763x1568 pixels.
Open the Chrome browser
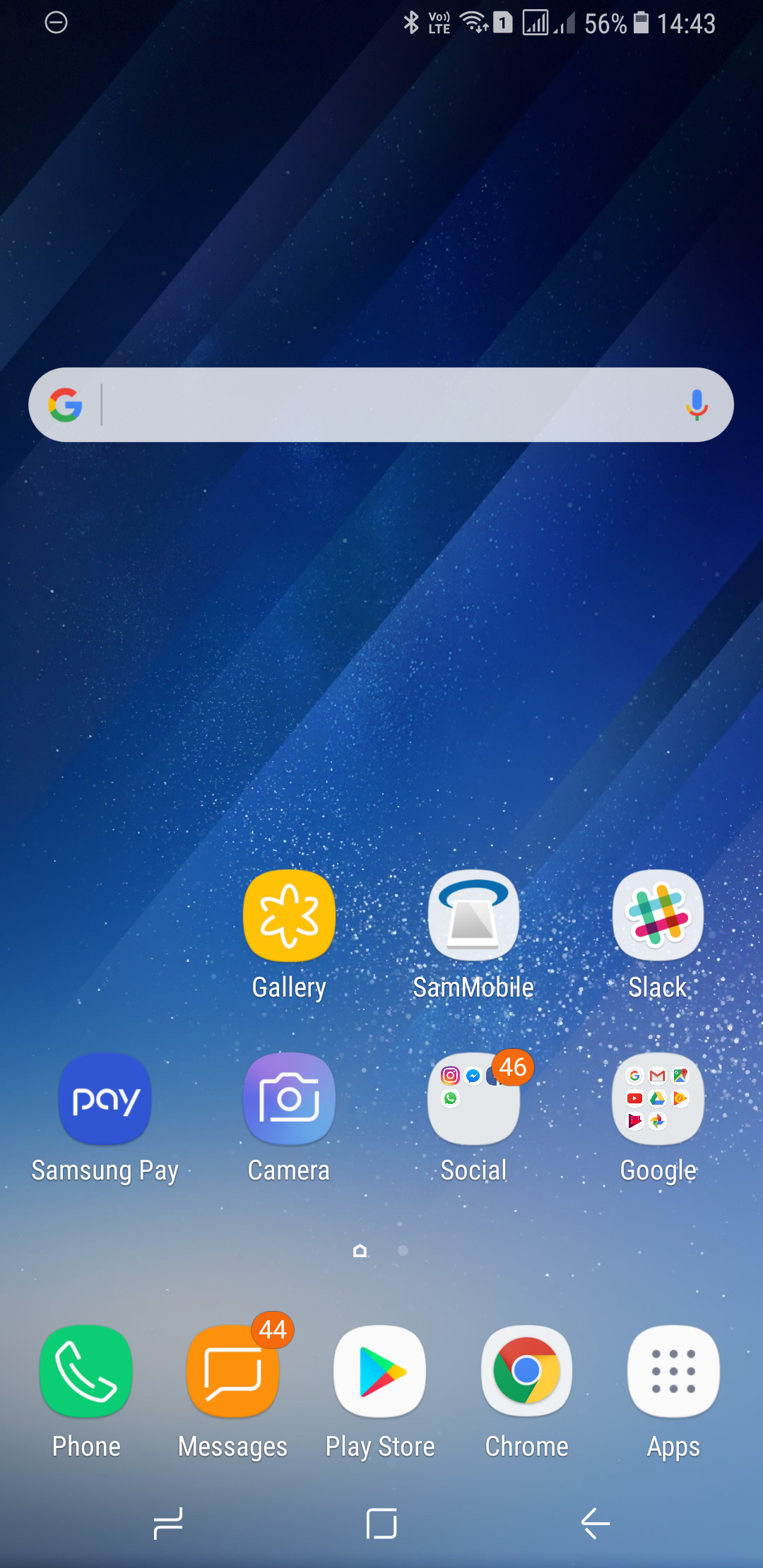(x=526, y=1372)
